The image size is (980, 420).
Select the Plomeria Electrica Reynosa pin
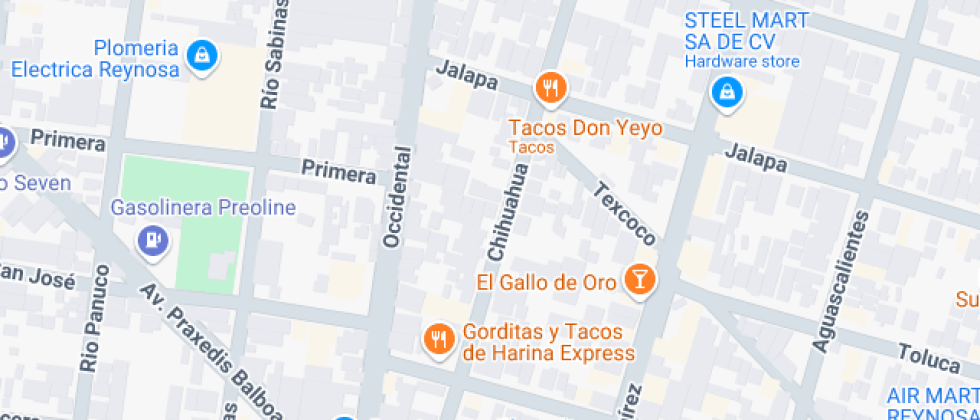point(203,55)
